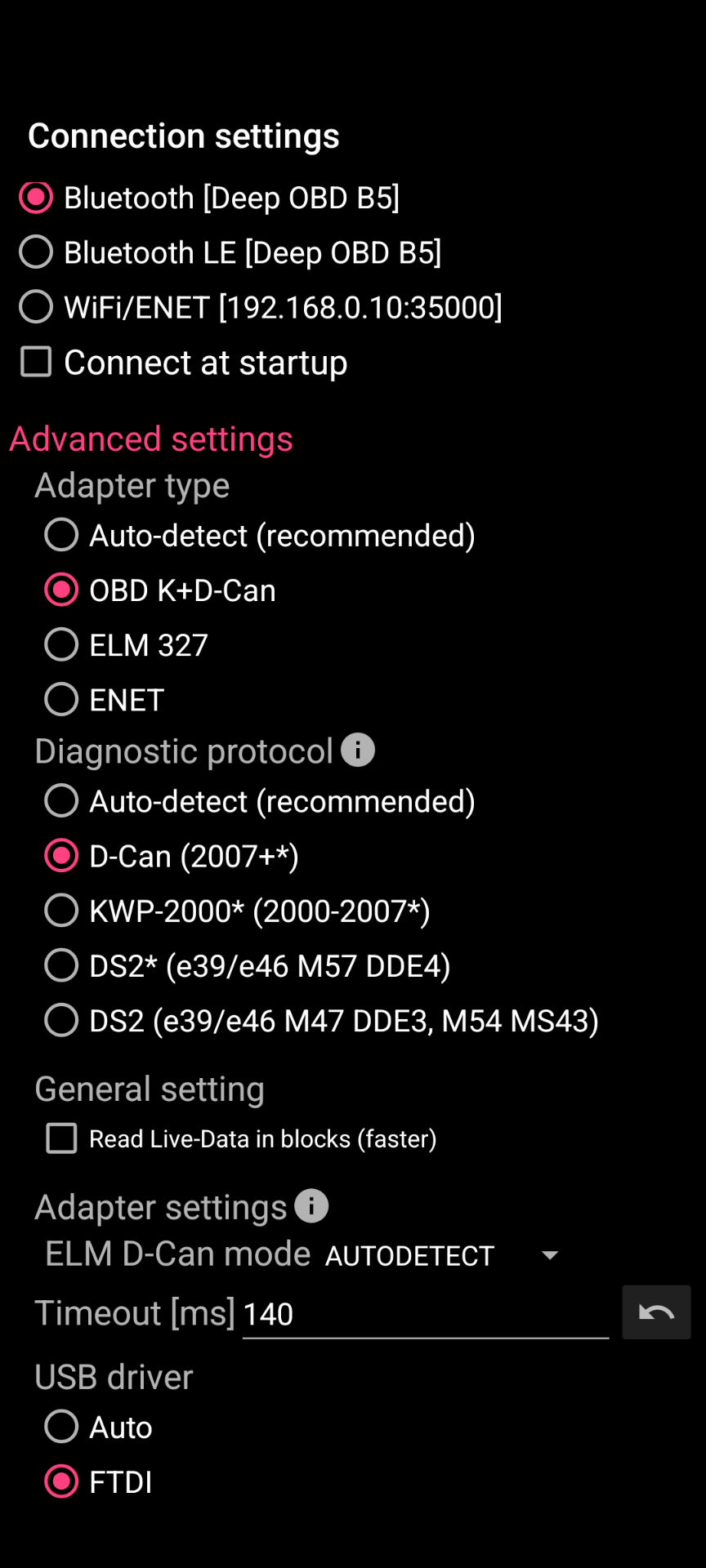Show the Adapter settings info icon
The image size is (706, 1568).
311,1205
